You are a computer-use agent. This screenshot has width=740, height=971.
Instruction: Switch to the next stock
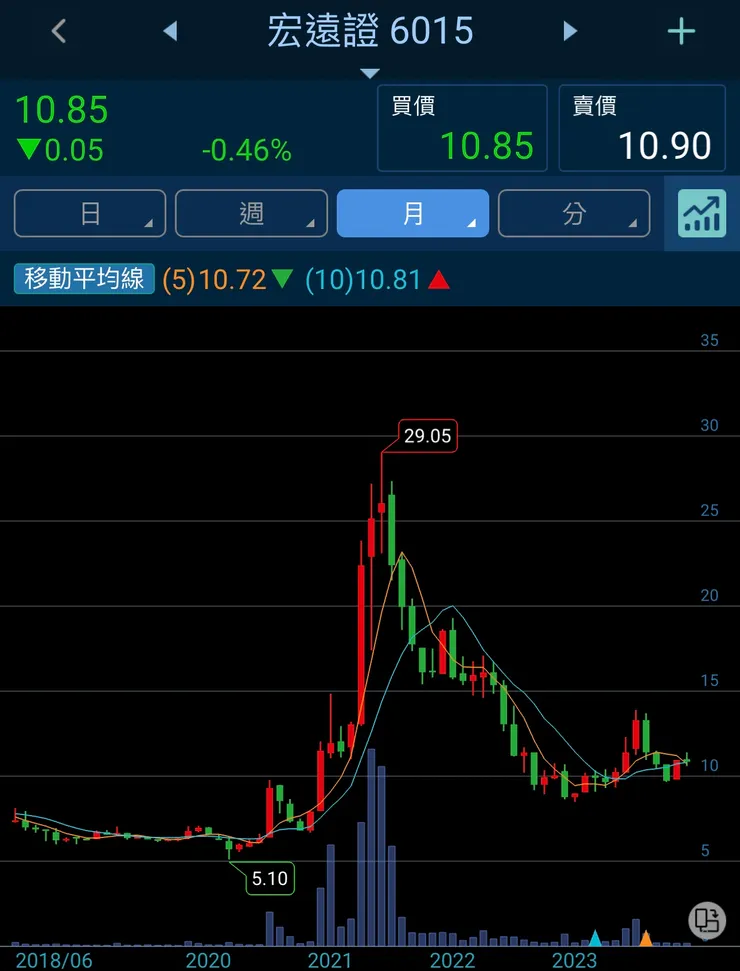[570, 31]
